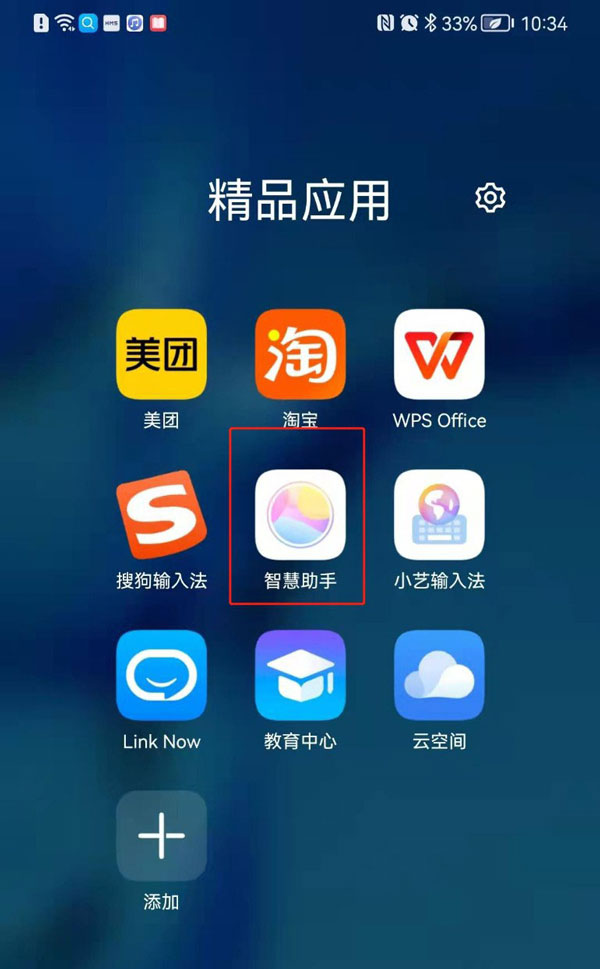Open 云空间 app
This screenshot has height=969, width=600.
(x=439, y=676)
